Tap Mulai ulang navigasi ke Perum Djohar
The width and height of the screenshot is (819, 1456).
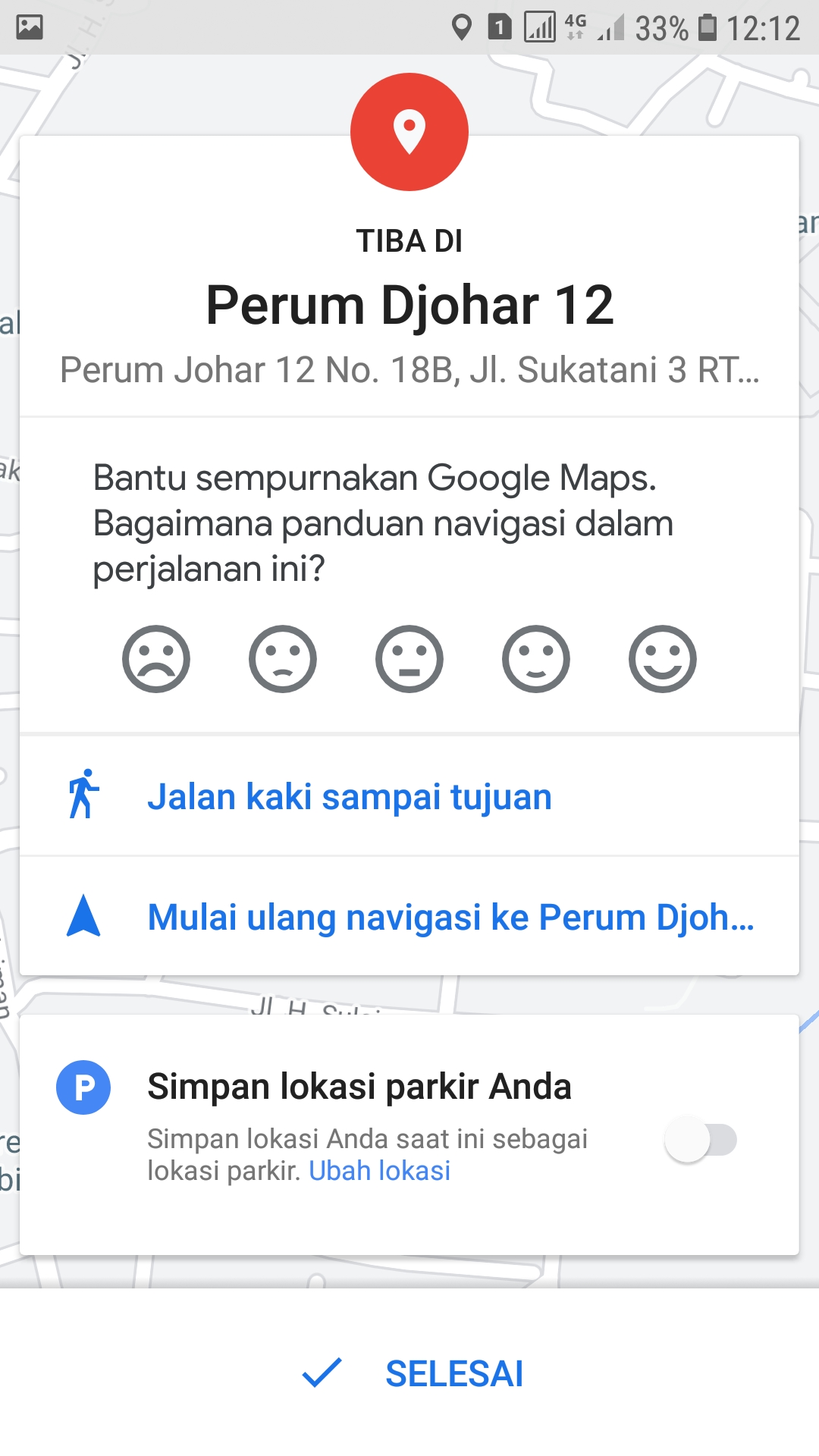(450, 917)
